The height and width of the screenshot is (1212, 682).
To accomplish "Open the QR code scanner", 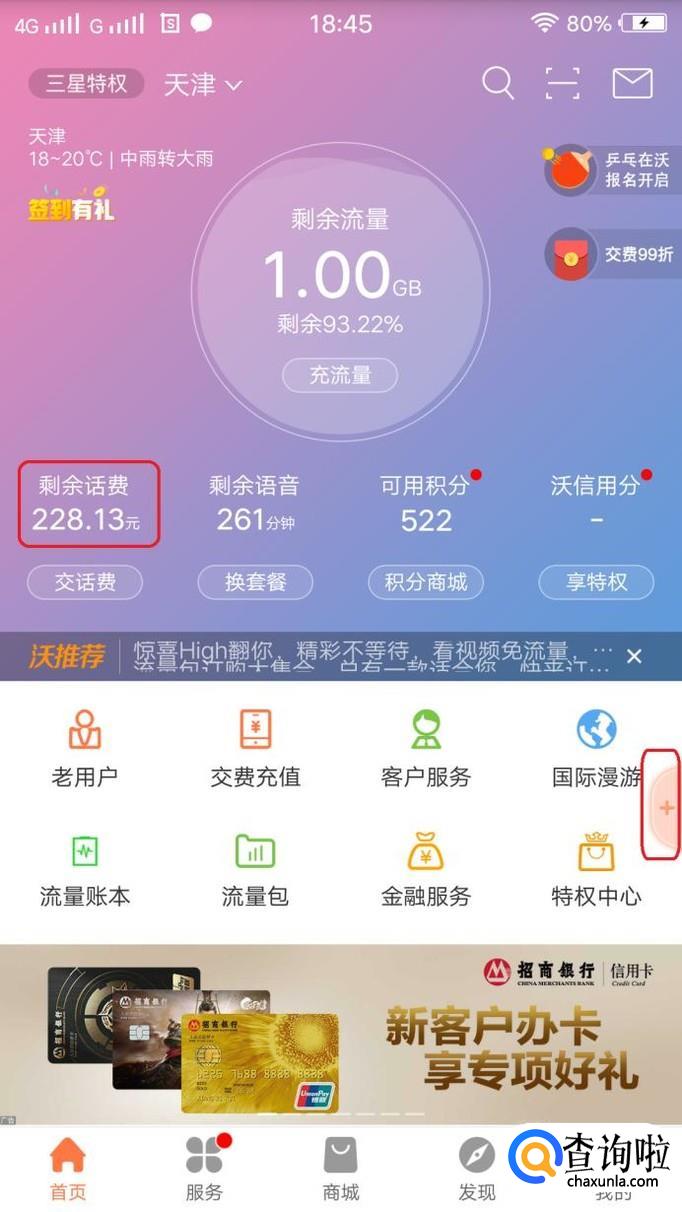I will tap(563, 83).
